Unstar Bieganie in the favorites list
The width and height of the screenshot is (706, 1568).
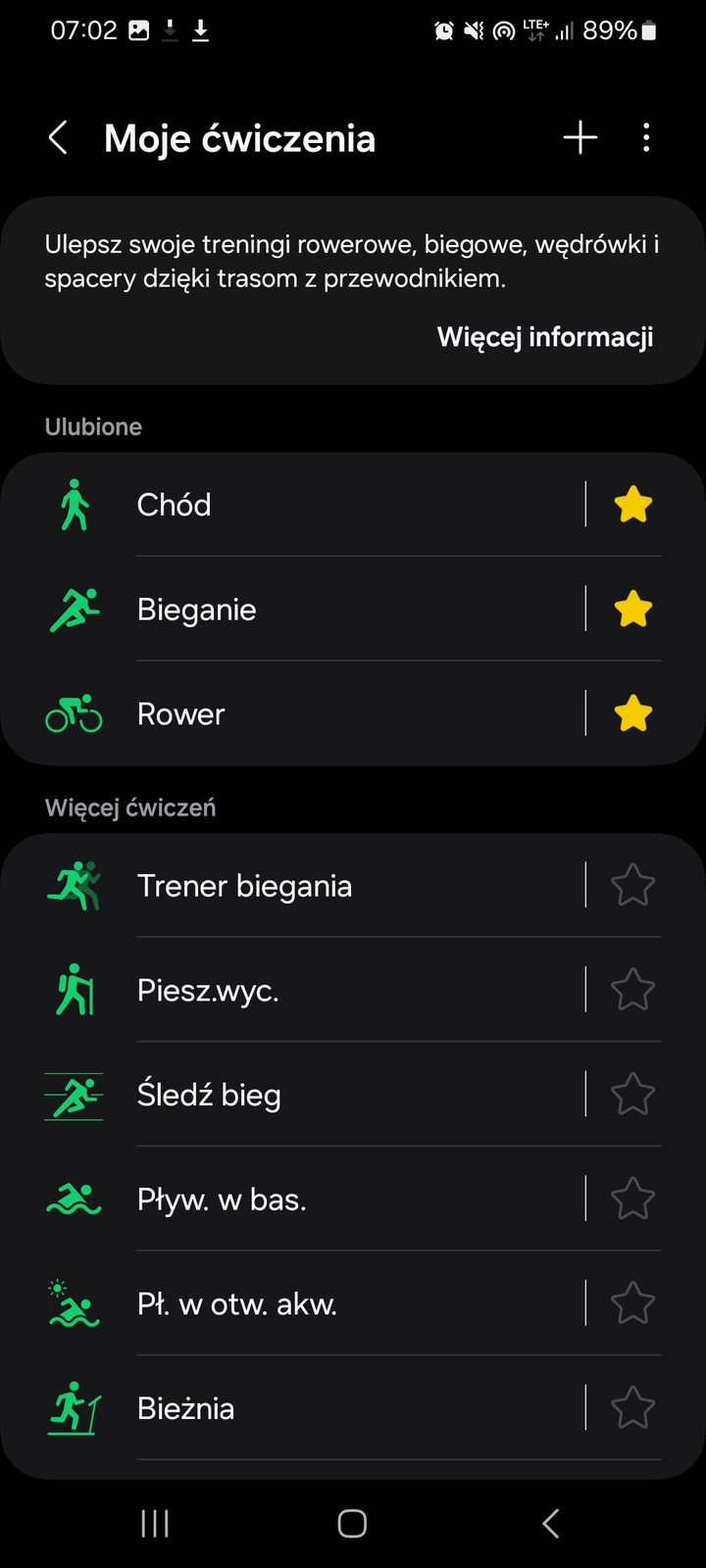point(632,610)
